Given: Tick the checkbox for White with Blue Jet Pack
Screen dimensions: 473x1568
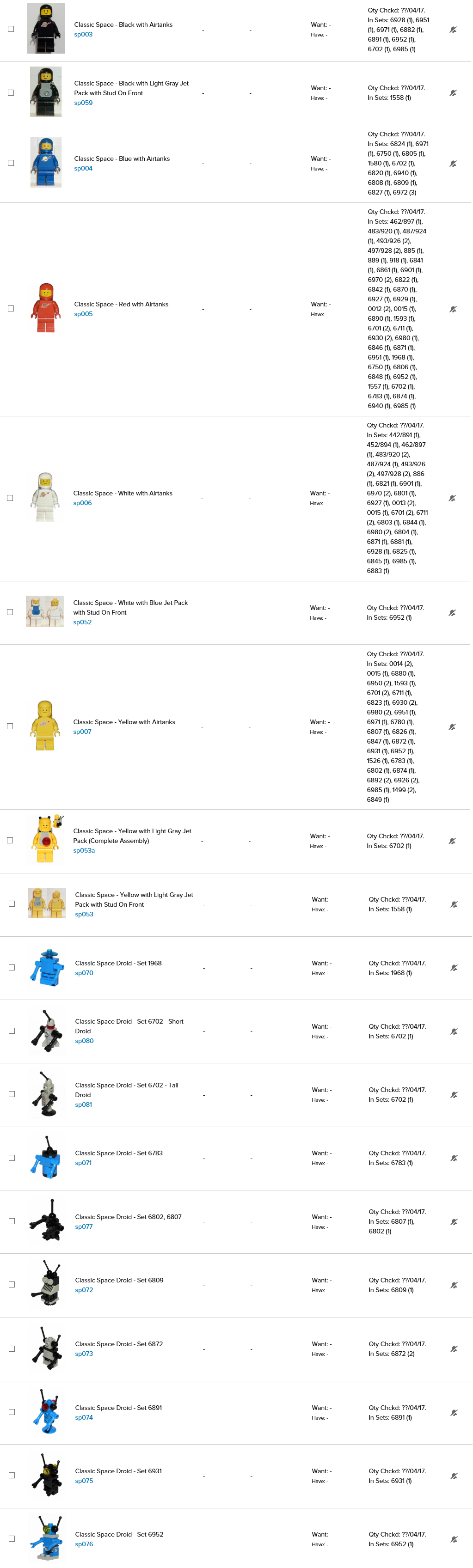Looking at the screenshot, I should click(10, 612).
